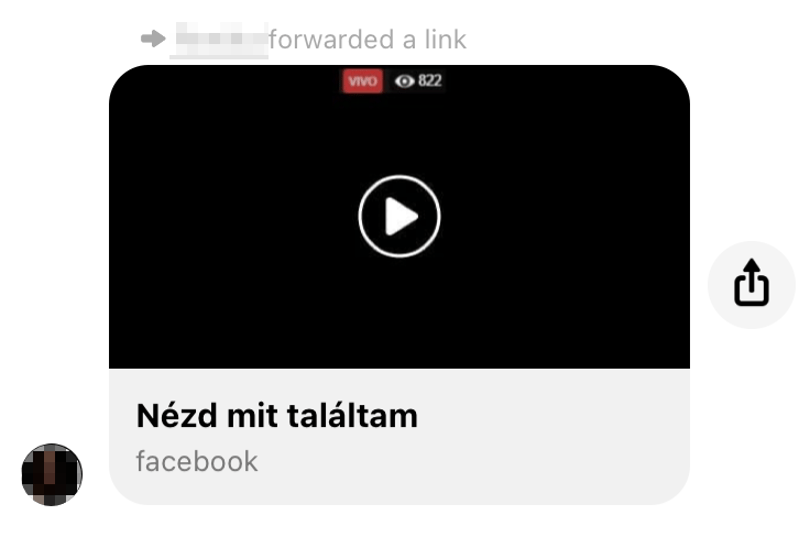Share the forwarded link message
Viewport: 810px width, 548px height.
(x=751, y=284)
